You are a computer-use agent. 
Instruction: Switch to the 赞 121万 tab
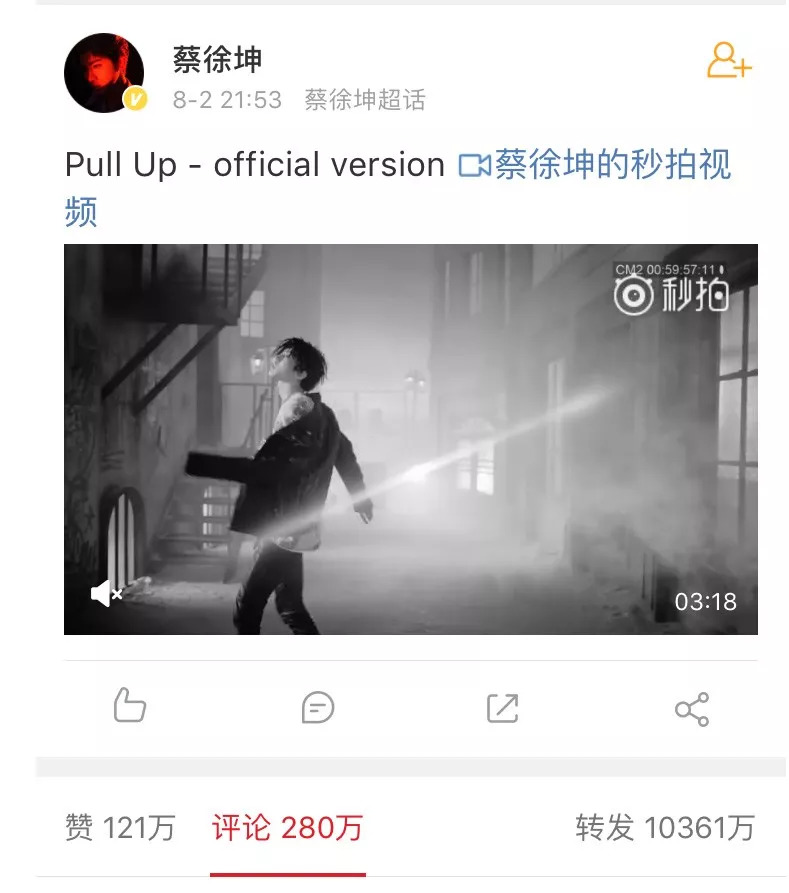[x=120, y=828]
